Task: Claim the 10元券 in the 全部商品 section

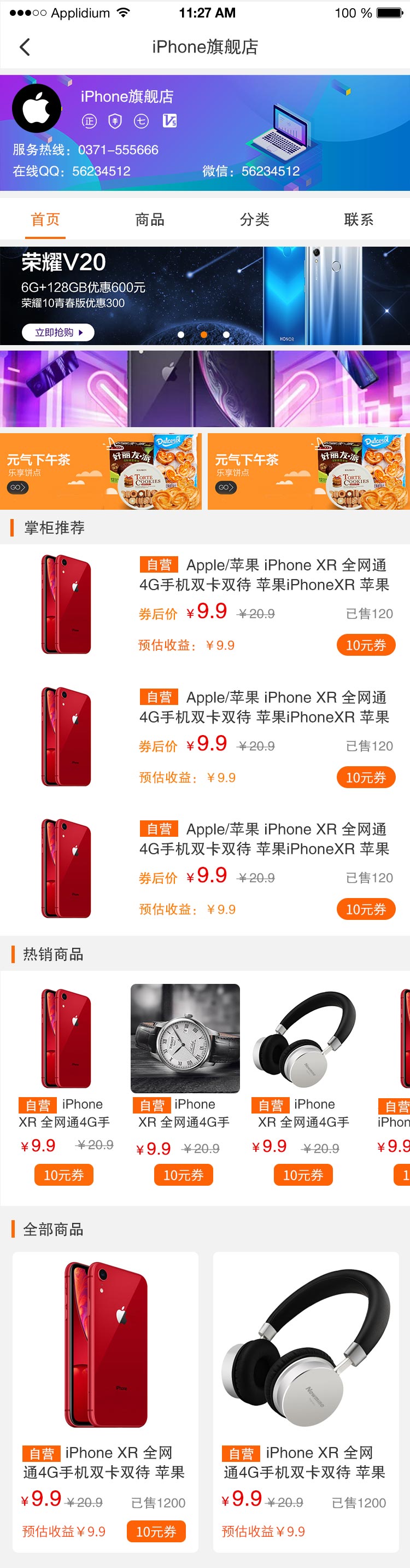Action: click(x=156, y=1531)
